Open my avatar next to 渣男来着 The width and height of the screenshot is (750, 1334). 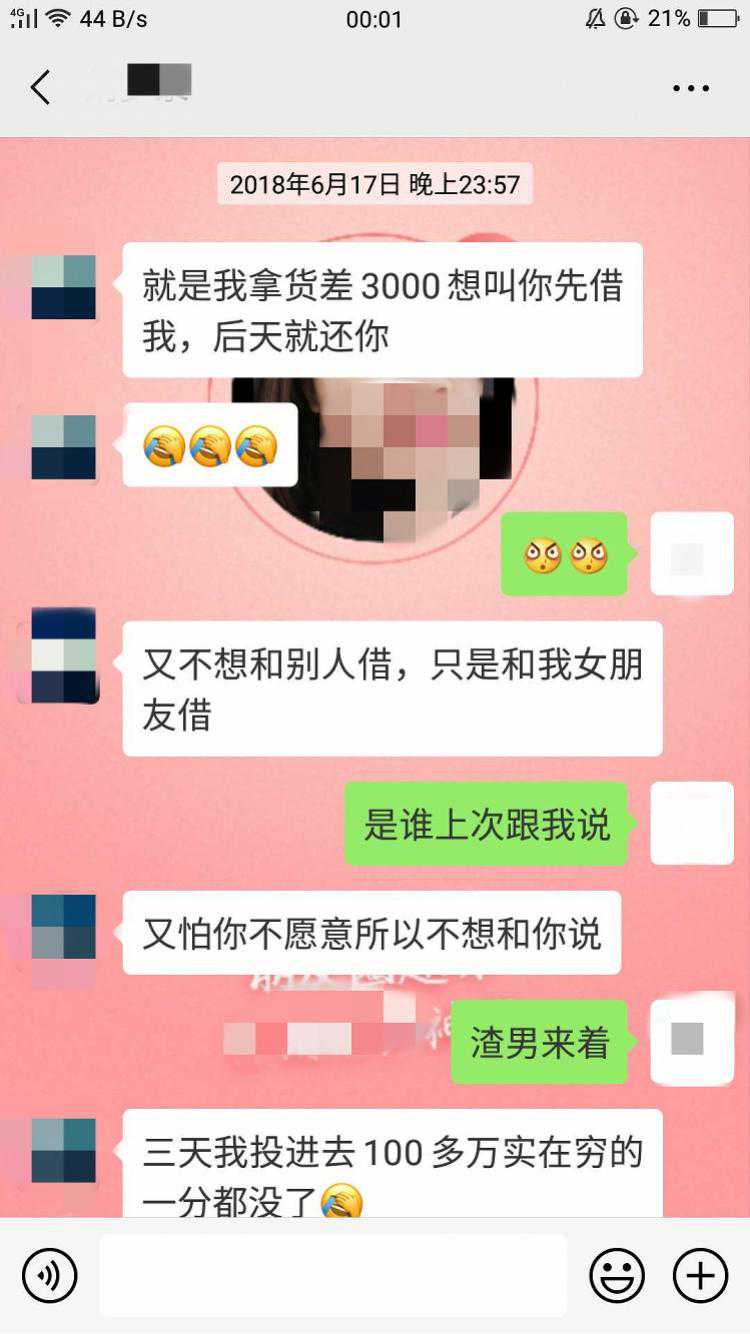[692, 1040]
